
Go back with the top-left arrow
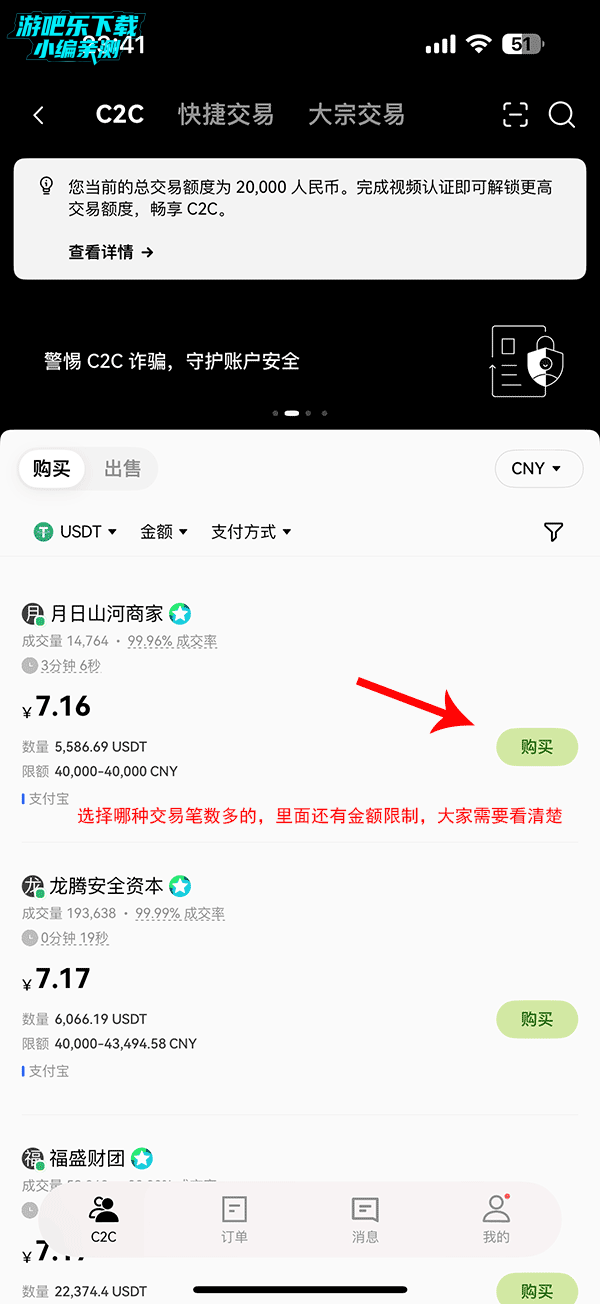coord(39,116)
